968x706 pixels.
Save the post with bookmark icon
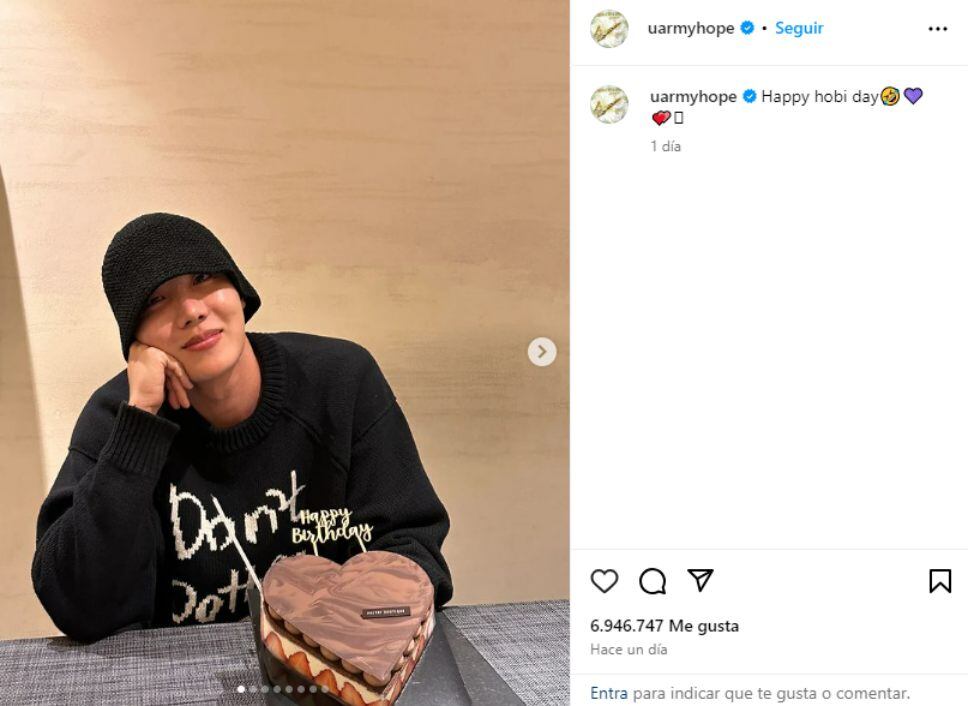point(939,581)
